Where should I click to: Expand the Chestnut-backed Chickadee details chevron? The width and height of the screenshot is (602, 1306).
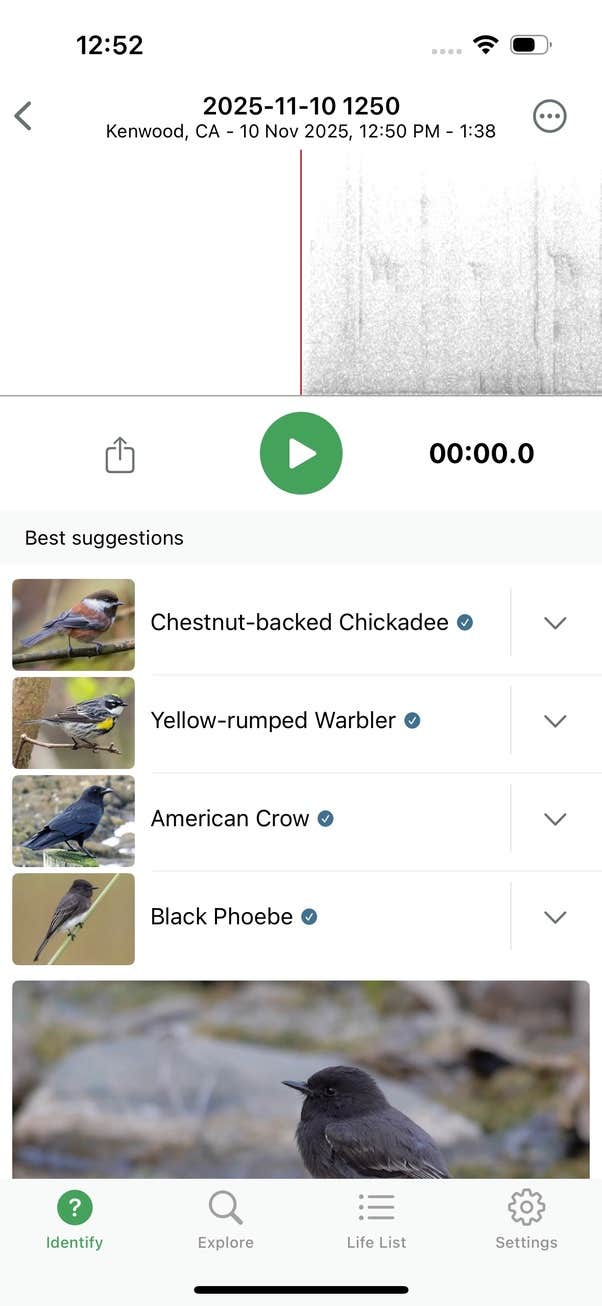pyautogui.click(x=555, y=623)
